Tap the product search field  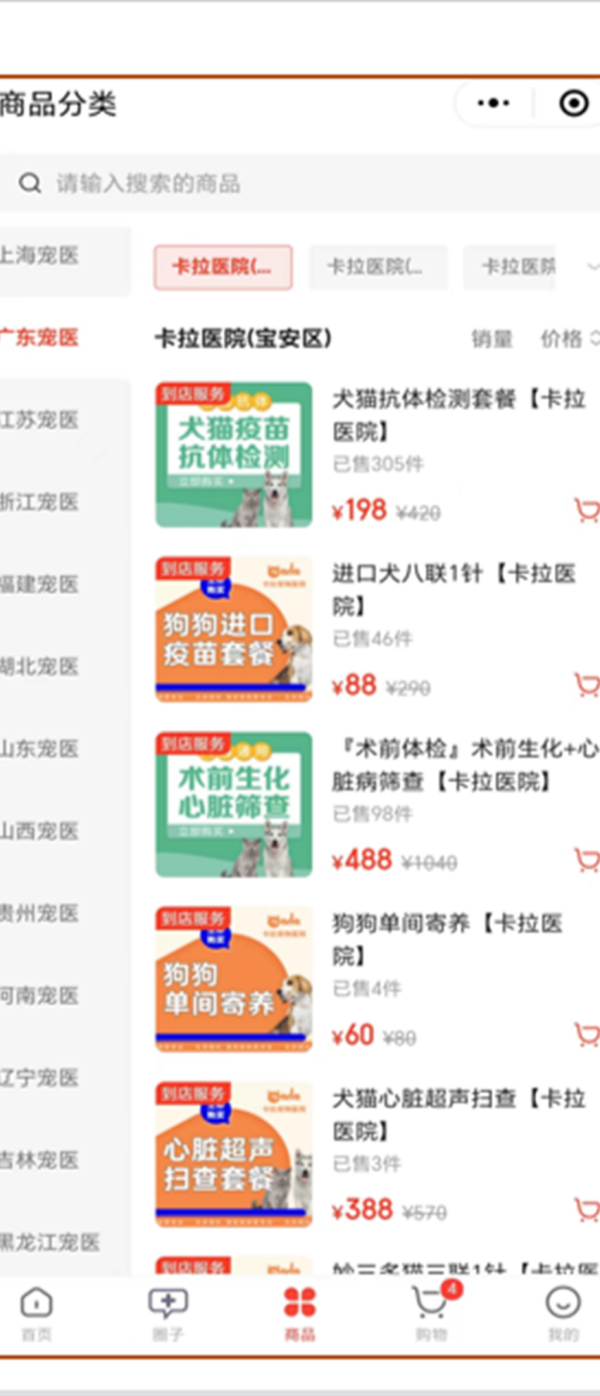click(300, 183)
